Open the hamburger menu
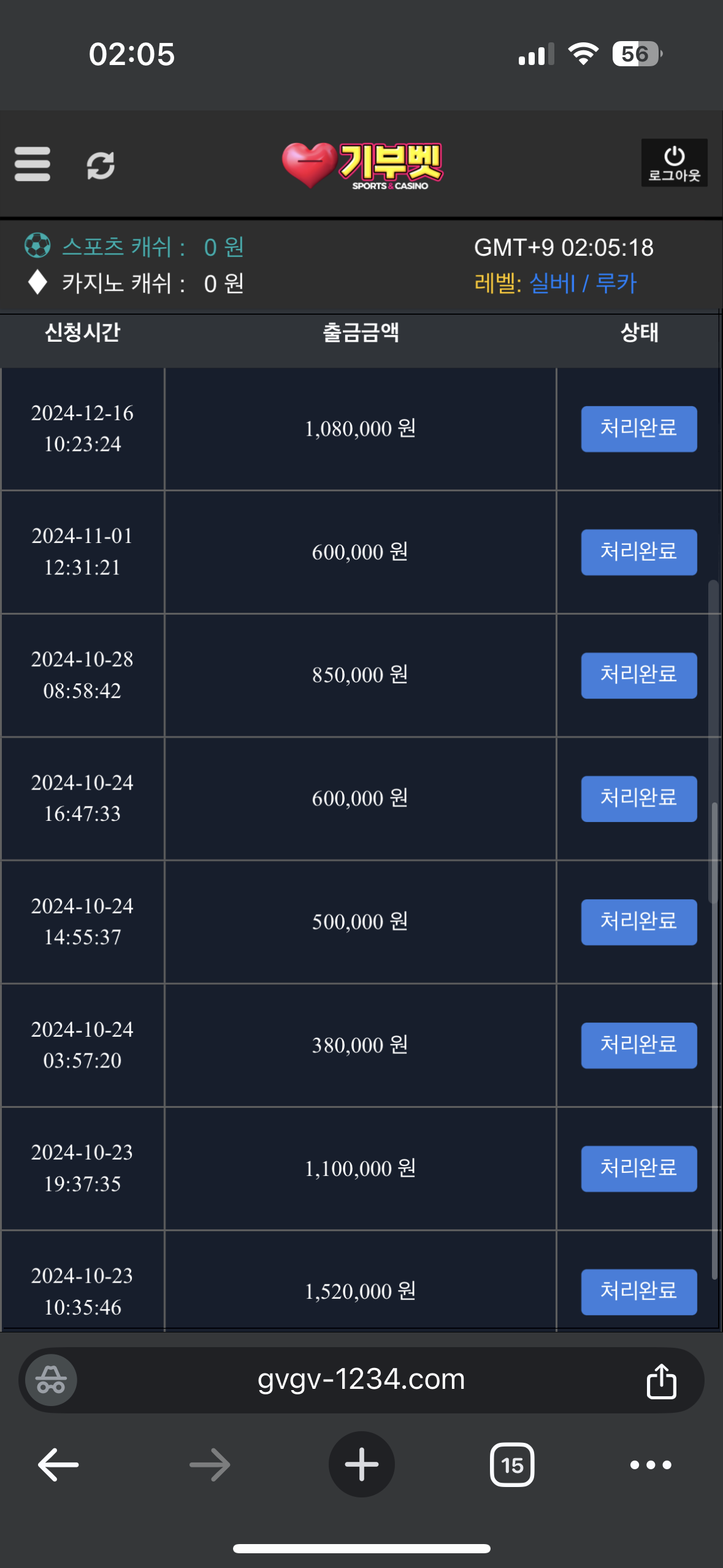 tap(33, 164)
